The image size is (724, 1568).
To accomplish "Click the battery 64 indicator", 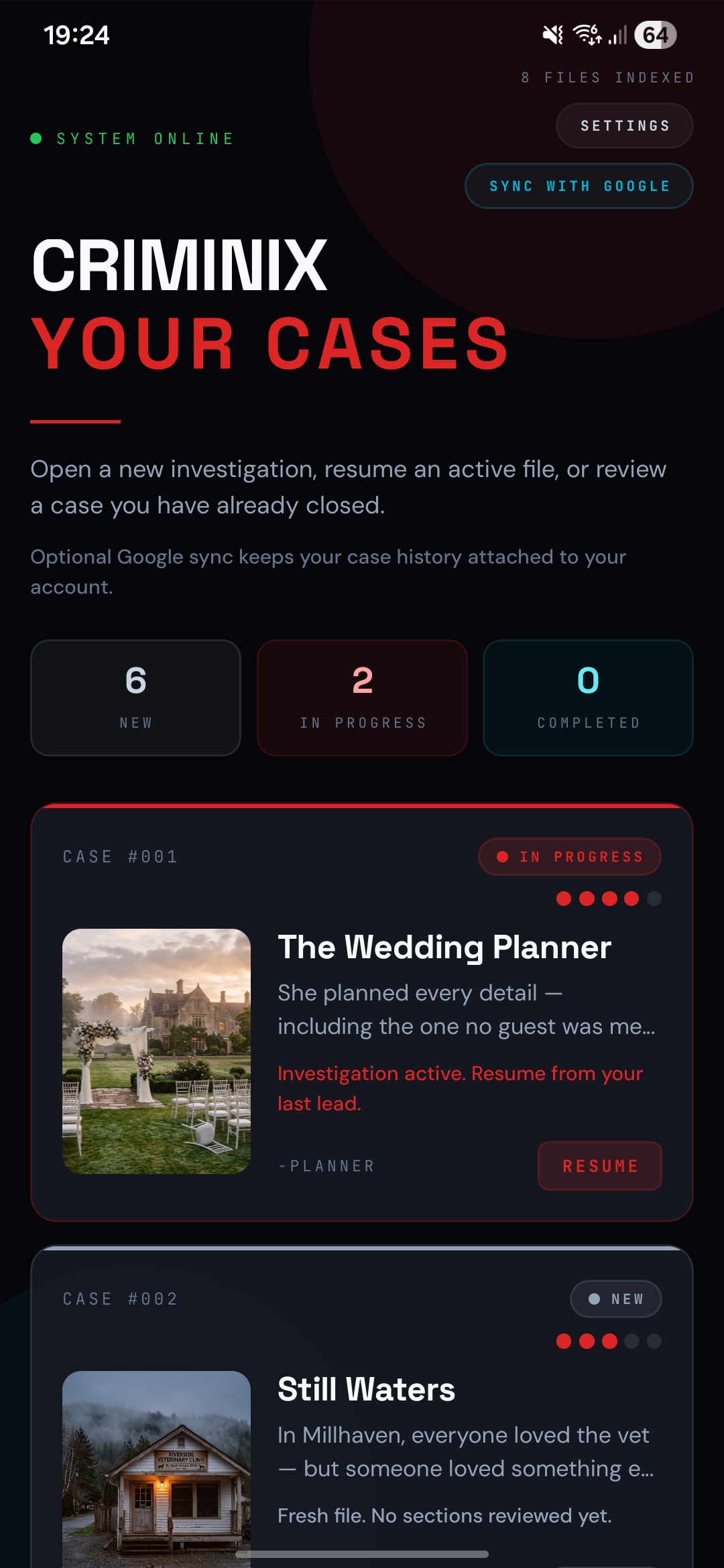I will [x=655, y=36].
